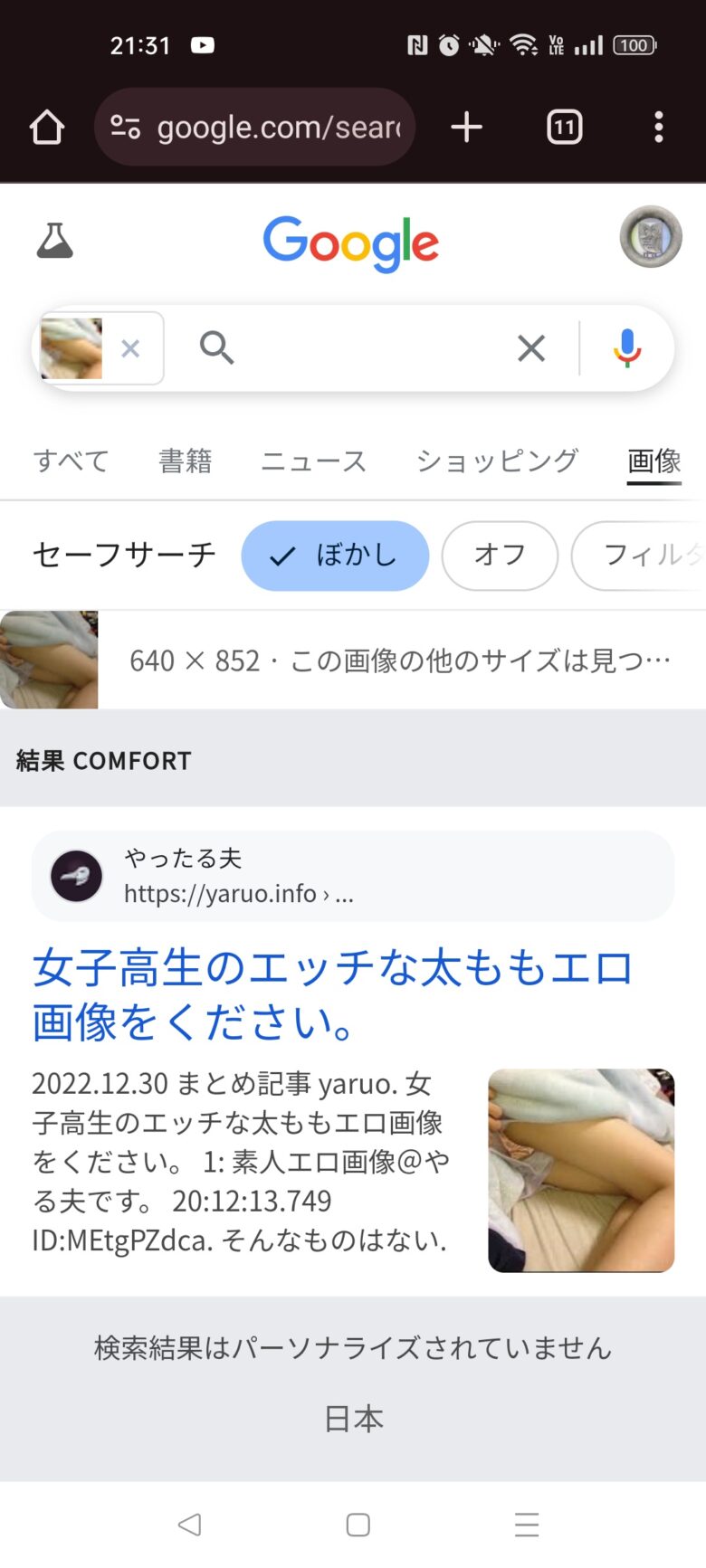Screen dimensions: 706x1568
Task: Open the tab switcher showing 11 tabs
Action: (x=564, y=128)
